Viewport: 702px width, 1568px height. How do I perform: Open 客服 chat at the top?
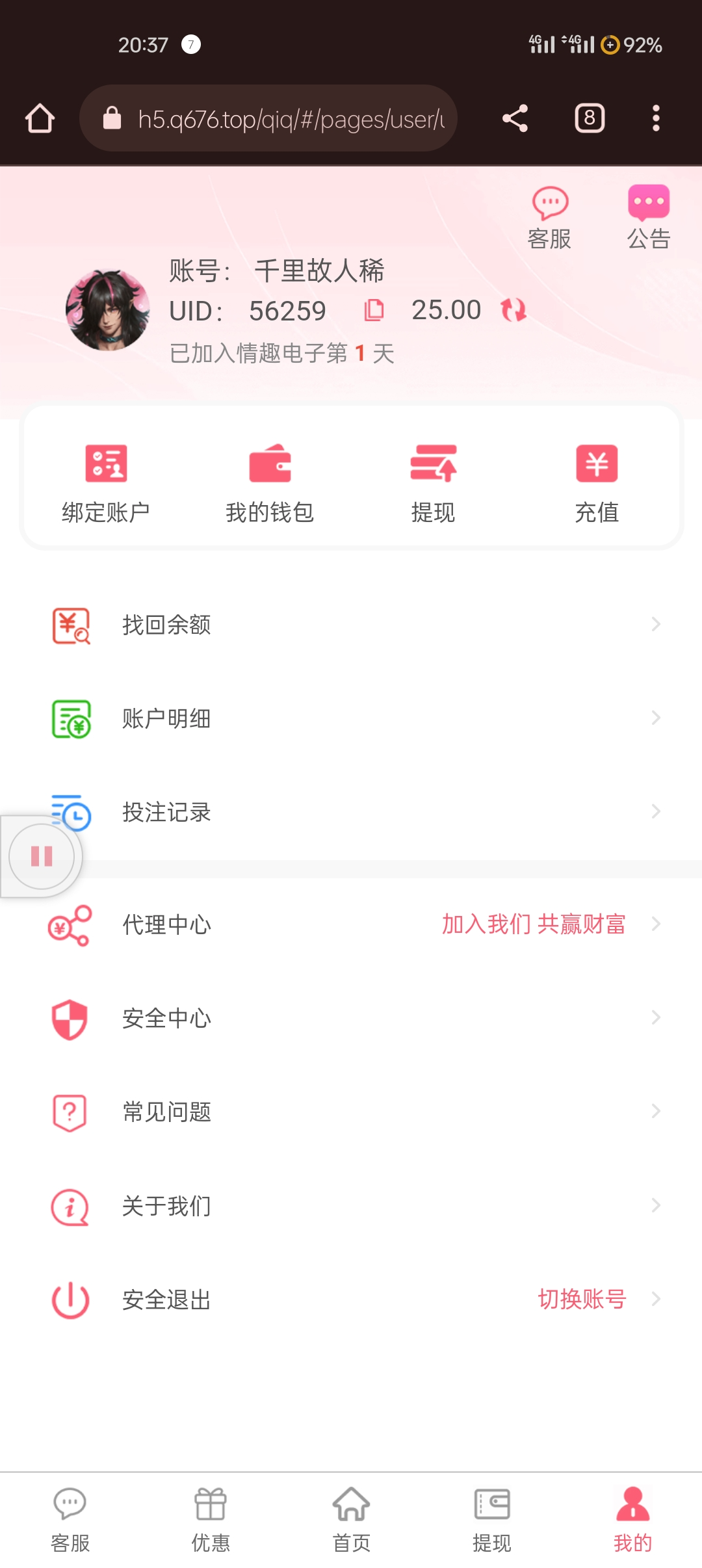pos(550,217)
